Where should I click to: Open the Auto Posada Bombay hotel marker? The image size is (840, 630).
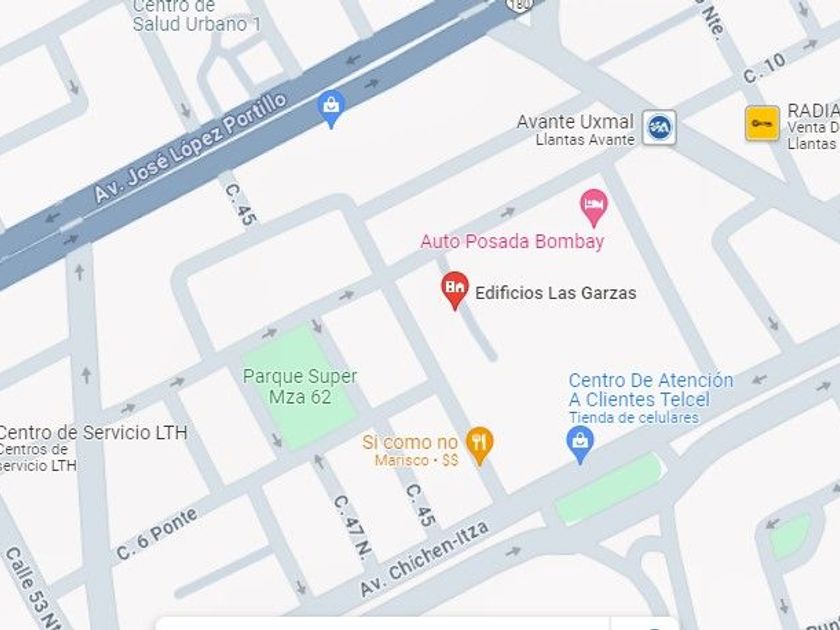pos(594,207)
